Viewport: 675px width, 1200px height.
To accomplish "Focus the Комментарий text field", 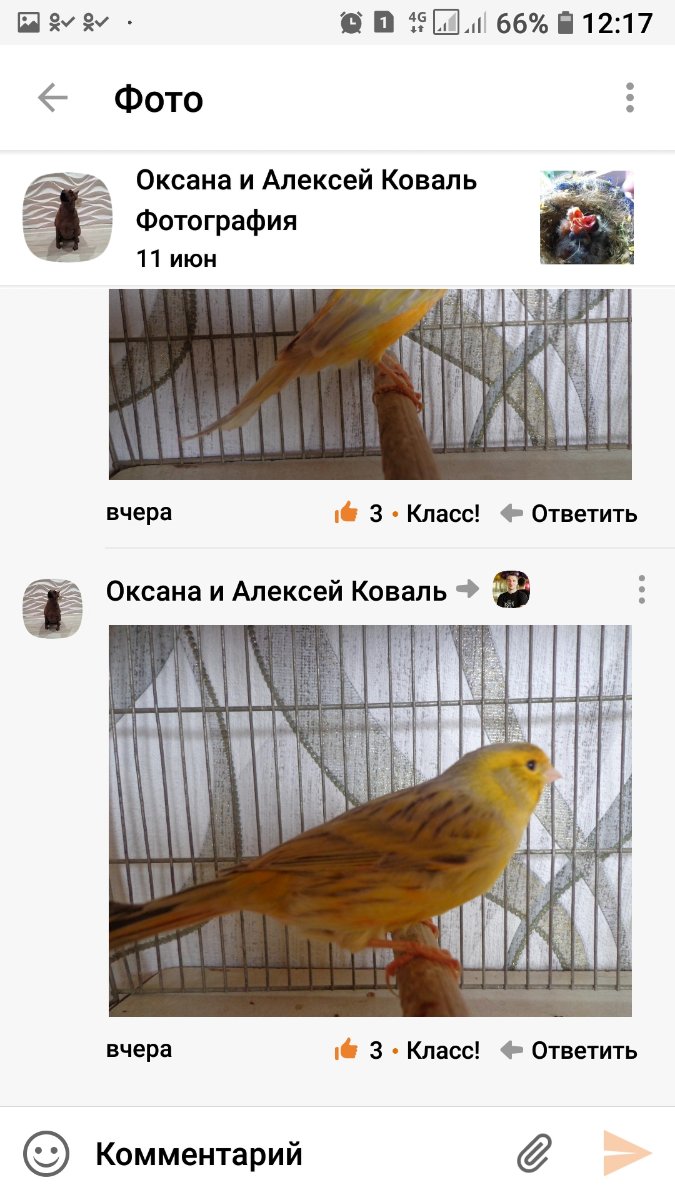I will pyautogui.click(x=290, y=1154).
